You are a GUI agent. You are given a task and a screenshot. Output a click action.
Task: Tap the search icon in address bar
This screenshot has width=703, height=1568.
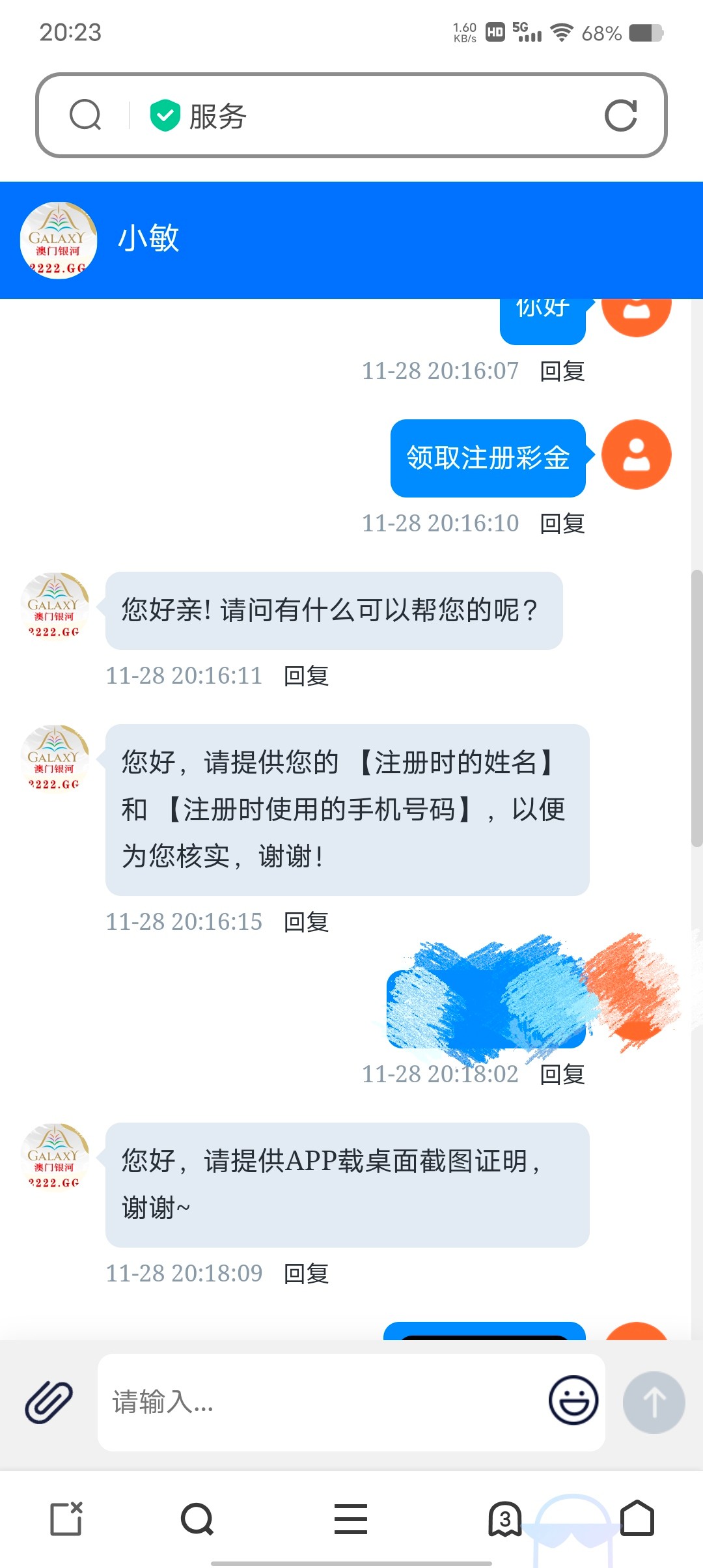pyautogui.click(x=85, y=115)
